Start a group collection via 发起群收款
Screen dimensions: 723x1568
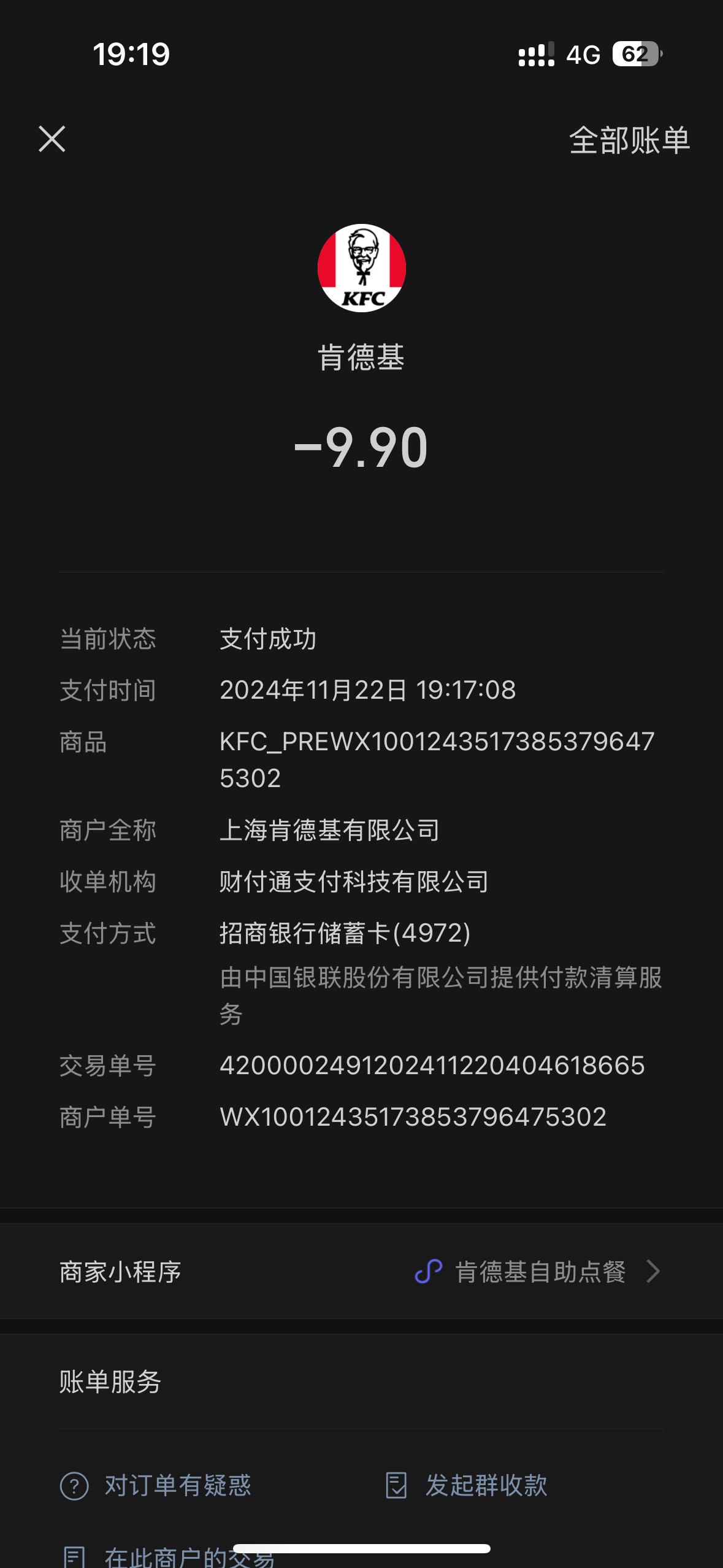tap(466, 1485)
